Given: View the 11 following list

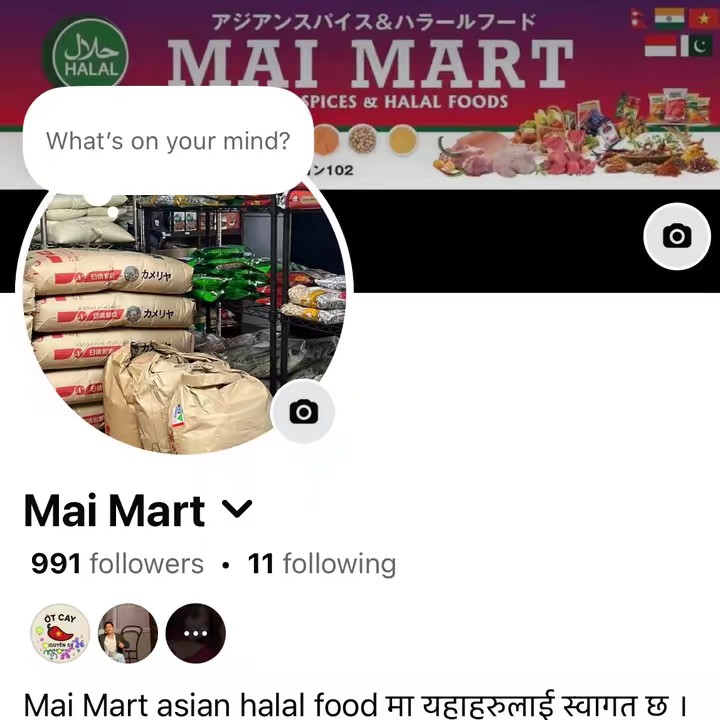Looking at the screenshot, I should 322,564.
